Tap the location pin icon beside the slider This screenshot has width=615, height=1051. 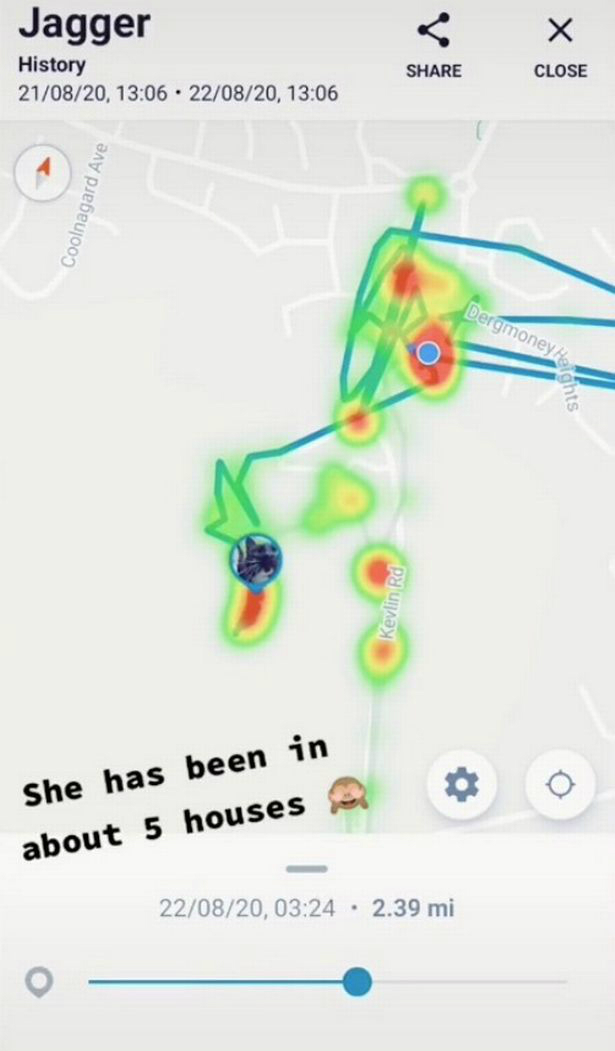(39, 982)
